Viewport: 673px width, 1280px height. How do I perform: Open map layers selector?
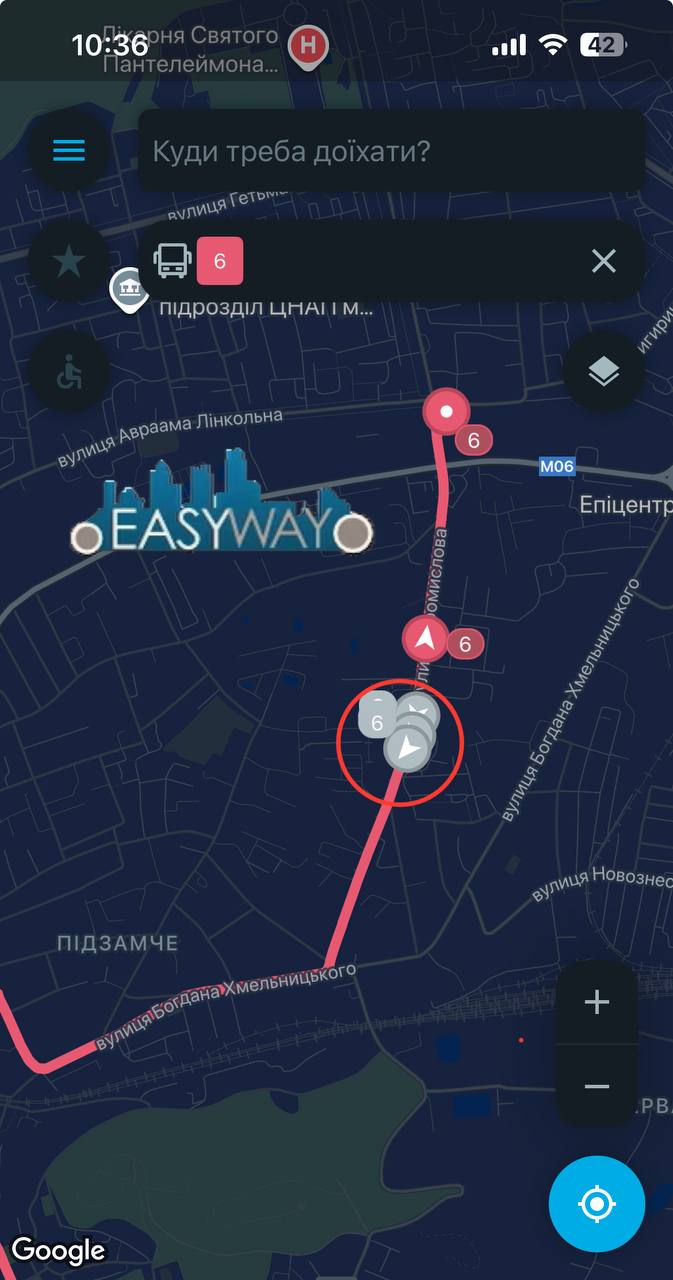603,372
